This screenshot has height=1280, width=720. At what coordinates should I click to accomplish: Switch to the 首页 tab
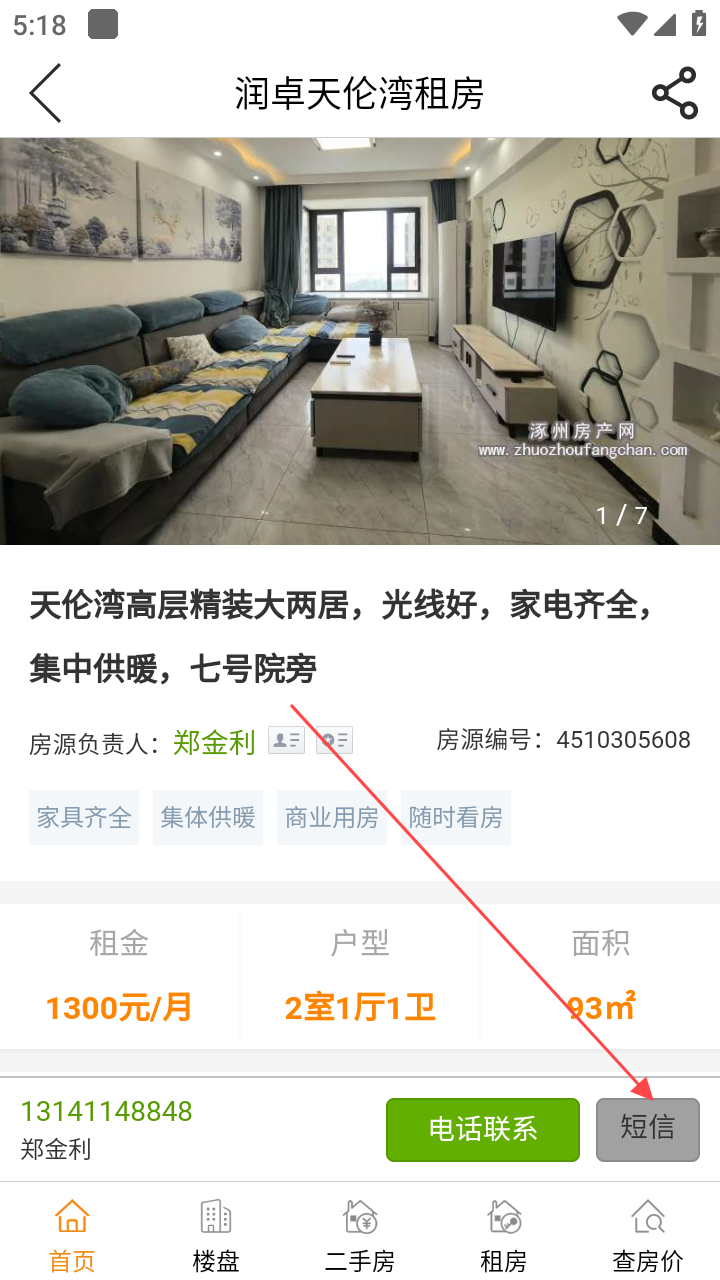[72, 1235]
